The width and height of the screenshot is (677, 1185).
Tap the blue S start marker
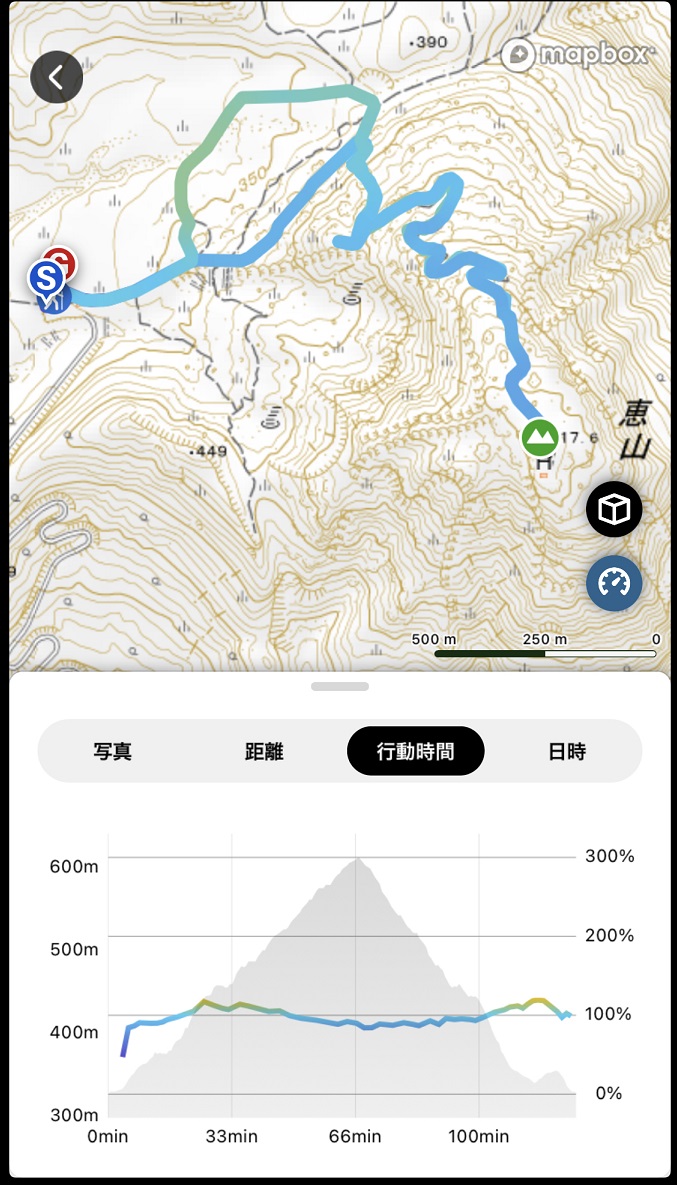[45, 279]
